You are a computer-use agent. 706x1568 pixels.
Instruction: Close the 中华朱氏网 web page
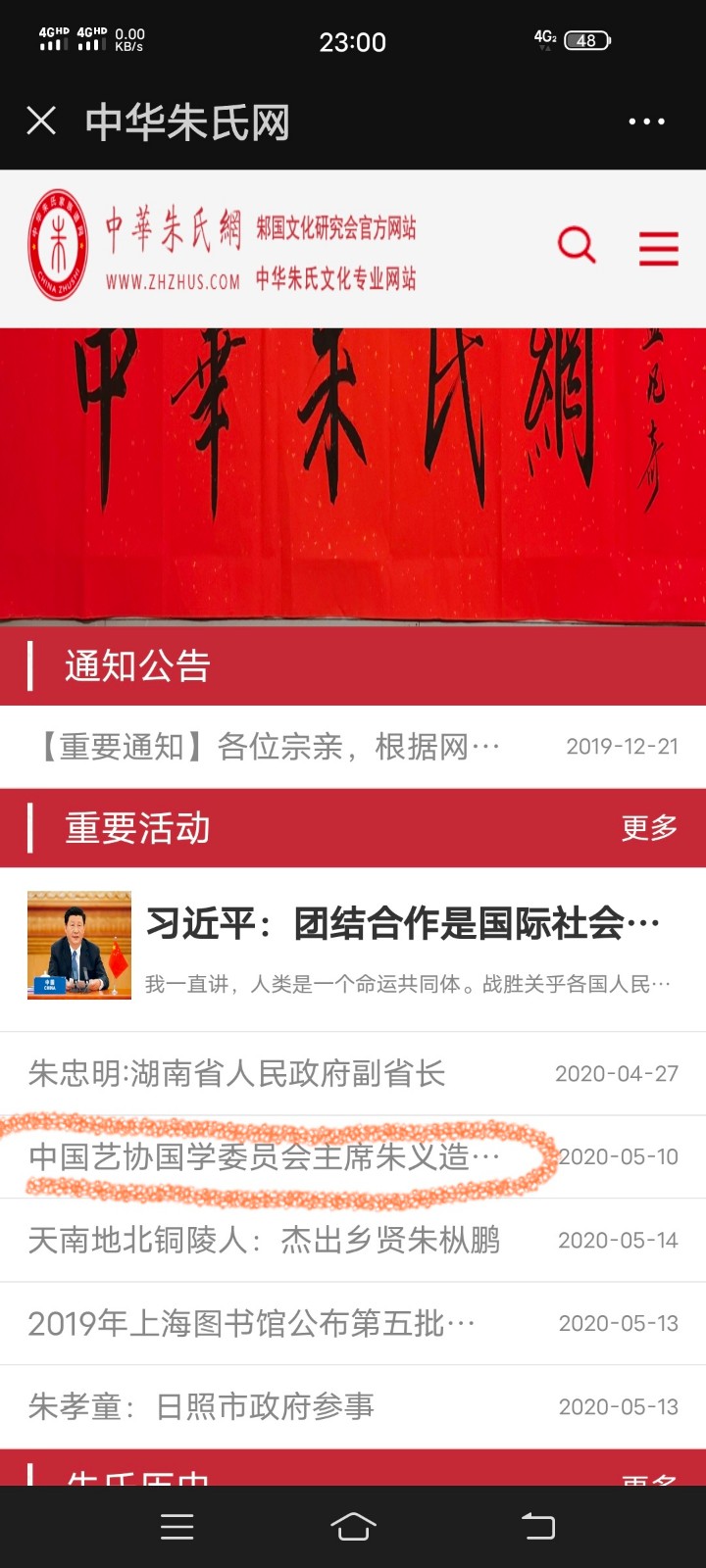pyautogui.click(x=41, y=122)
